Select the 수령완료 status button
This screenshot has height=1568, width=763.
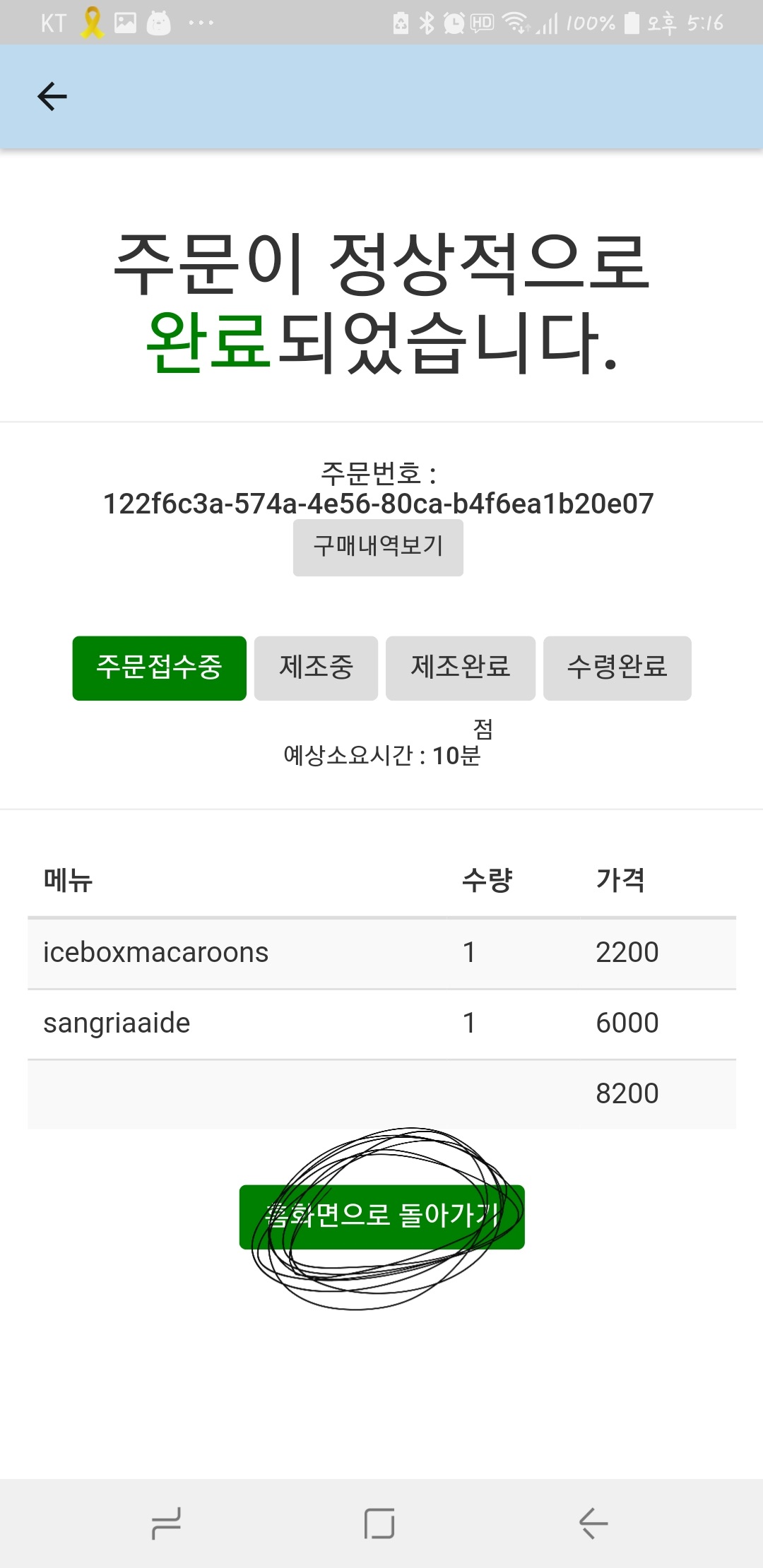tap(617, 668)
